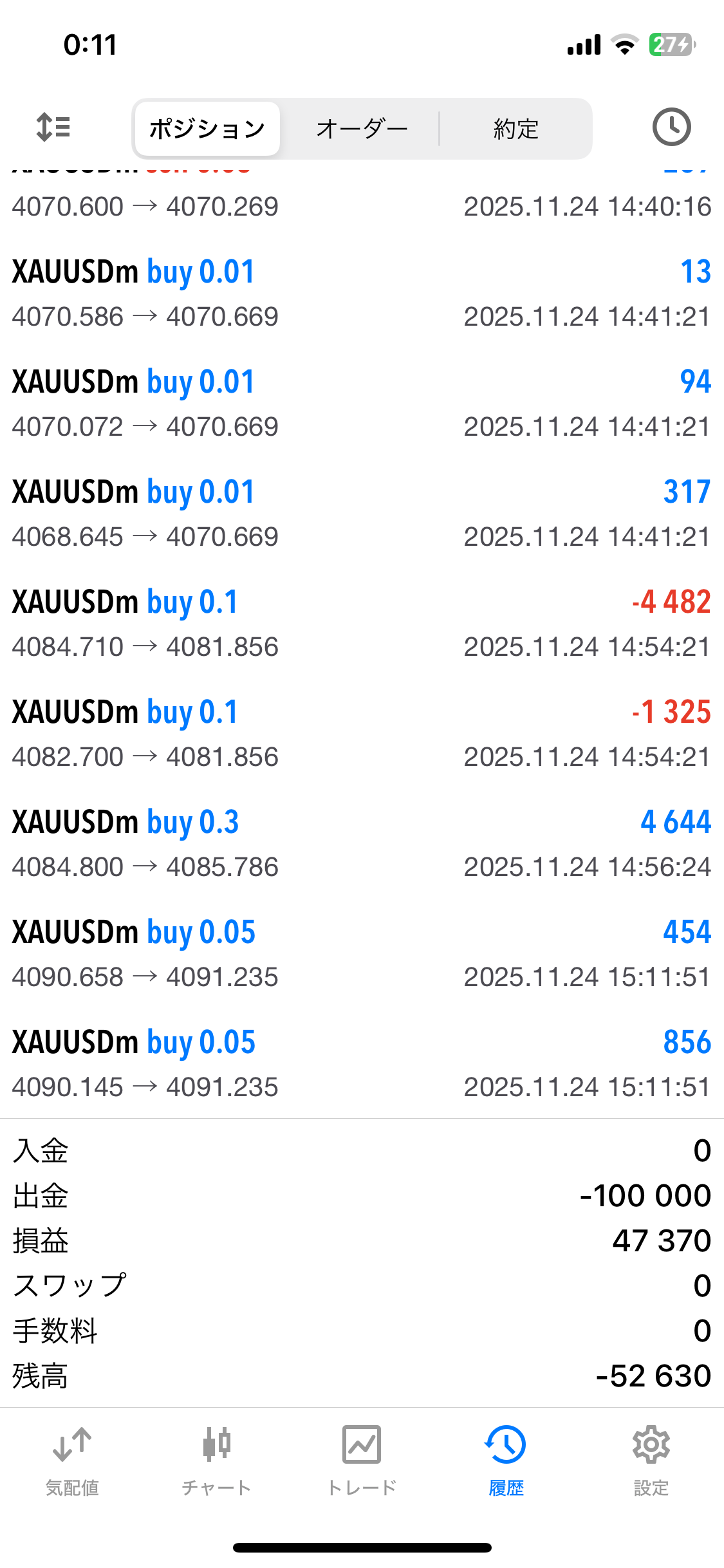Switch to the オーダー segment
Image resolution: width=724 pixels, height=1568 pixels.
362,129
